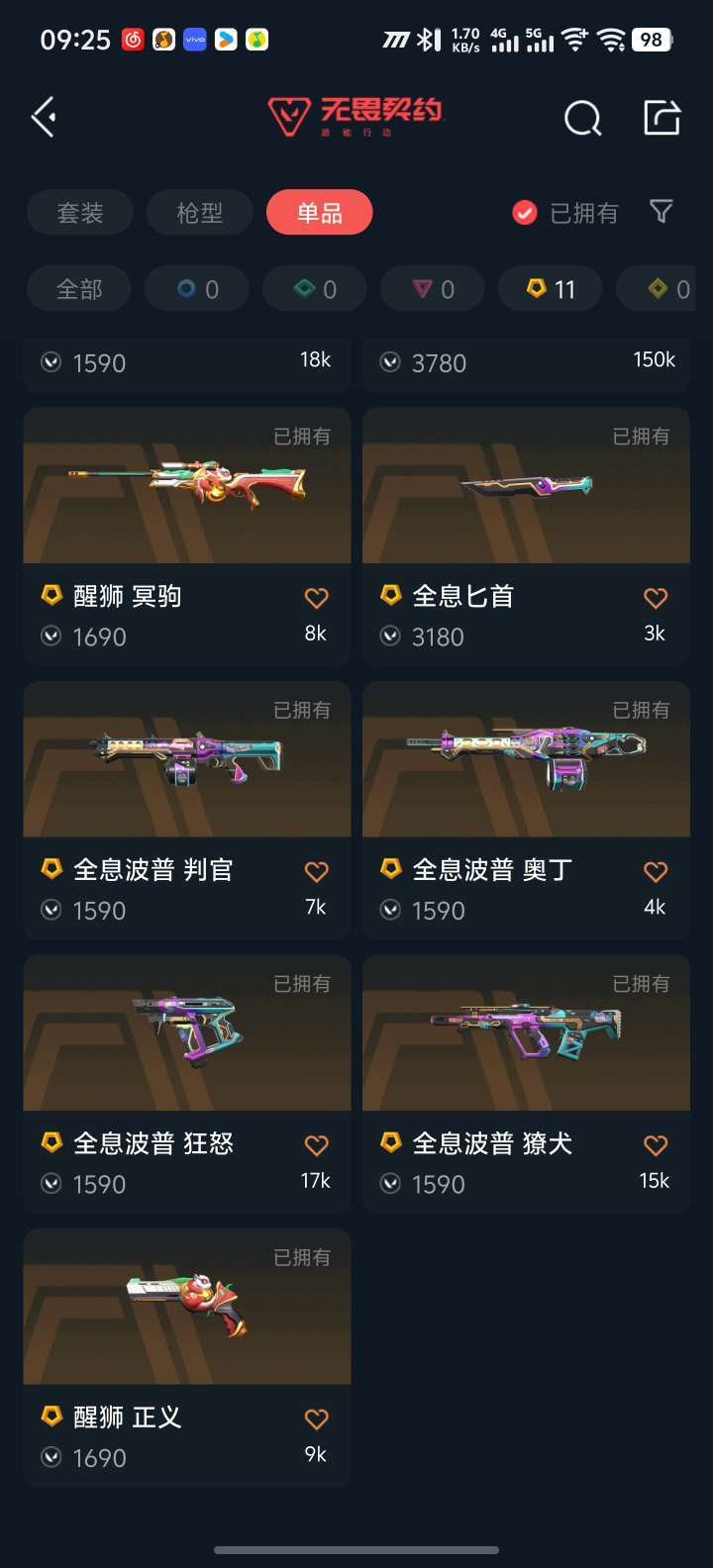Select the 单品 tab

319,212
